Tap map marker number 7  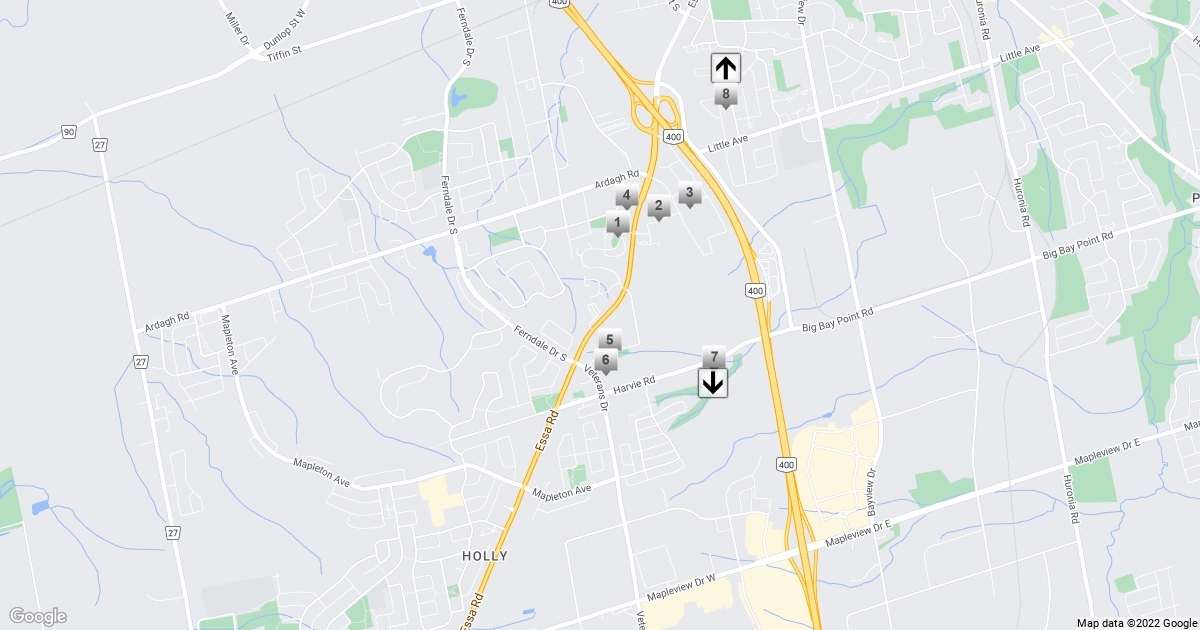713,357
